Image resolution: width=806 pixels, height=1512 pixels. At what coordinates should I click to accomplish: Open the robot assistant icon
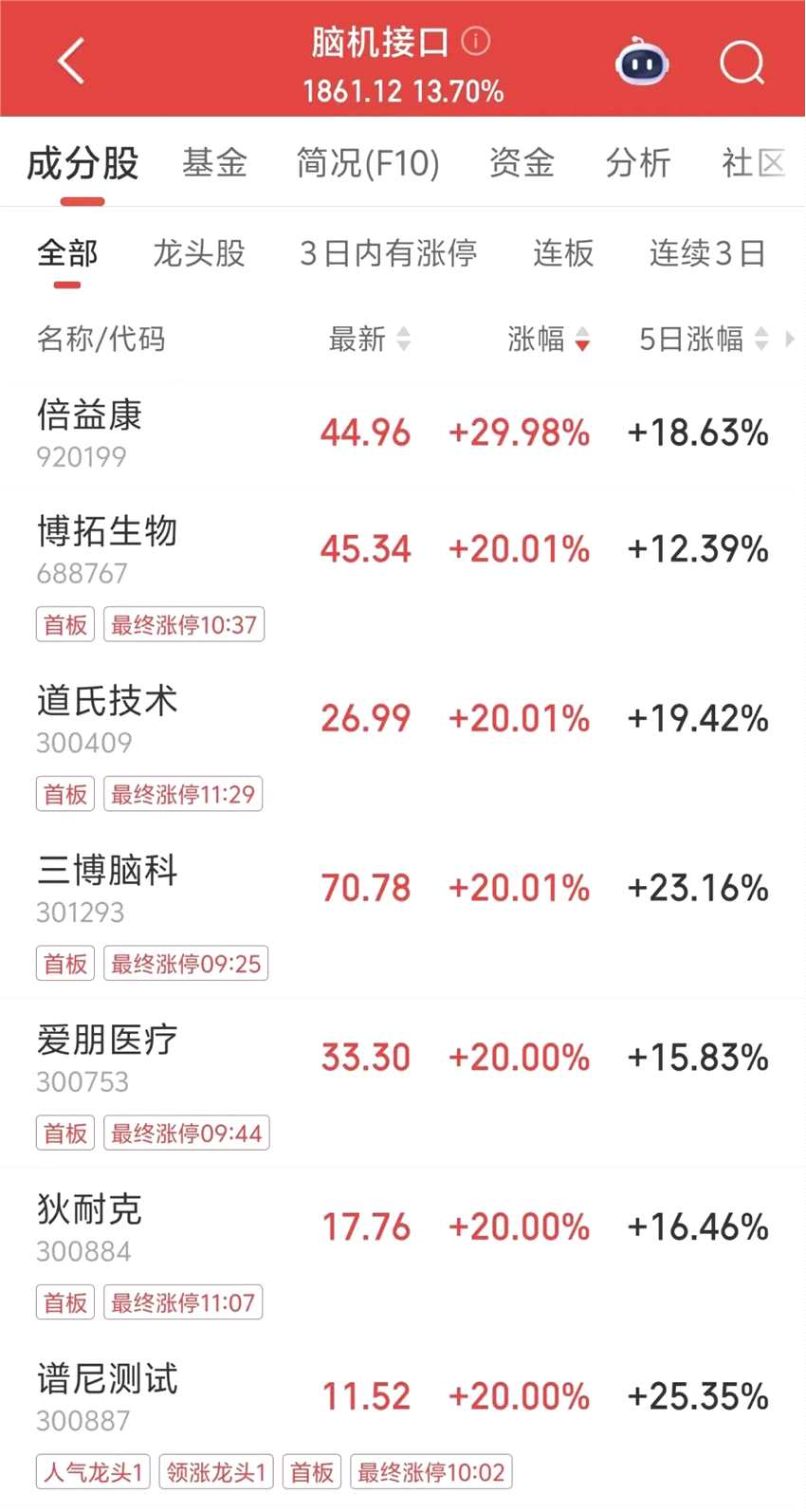pyautogui.click(x=642, y=63)
